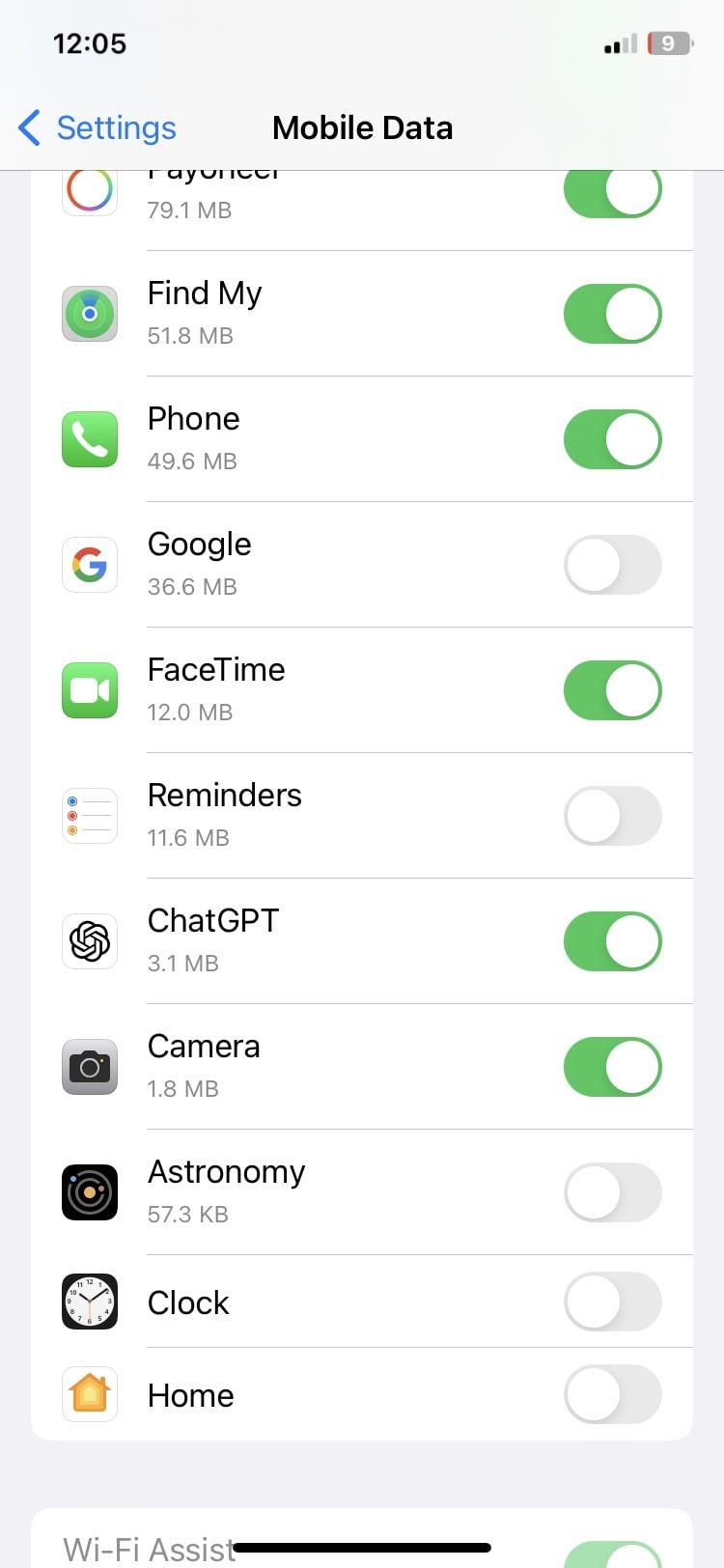Tap the Clock app icon
The width and height of the screenshot is (724, 1568).
pyautogui.click(x=89, y=1302)
